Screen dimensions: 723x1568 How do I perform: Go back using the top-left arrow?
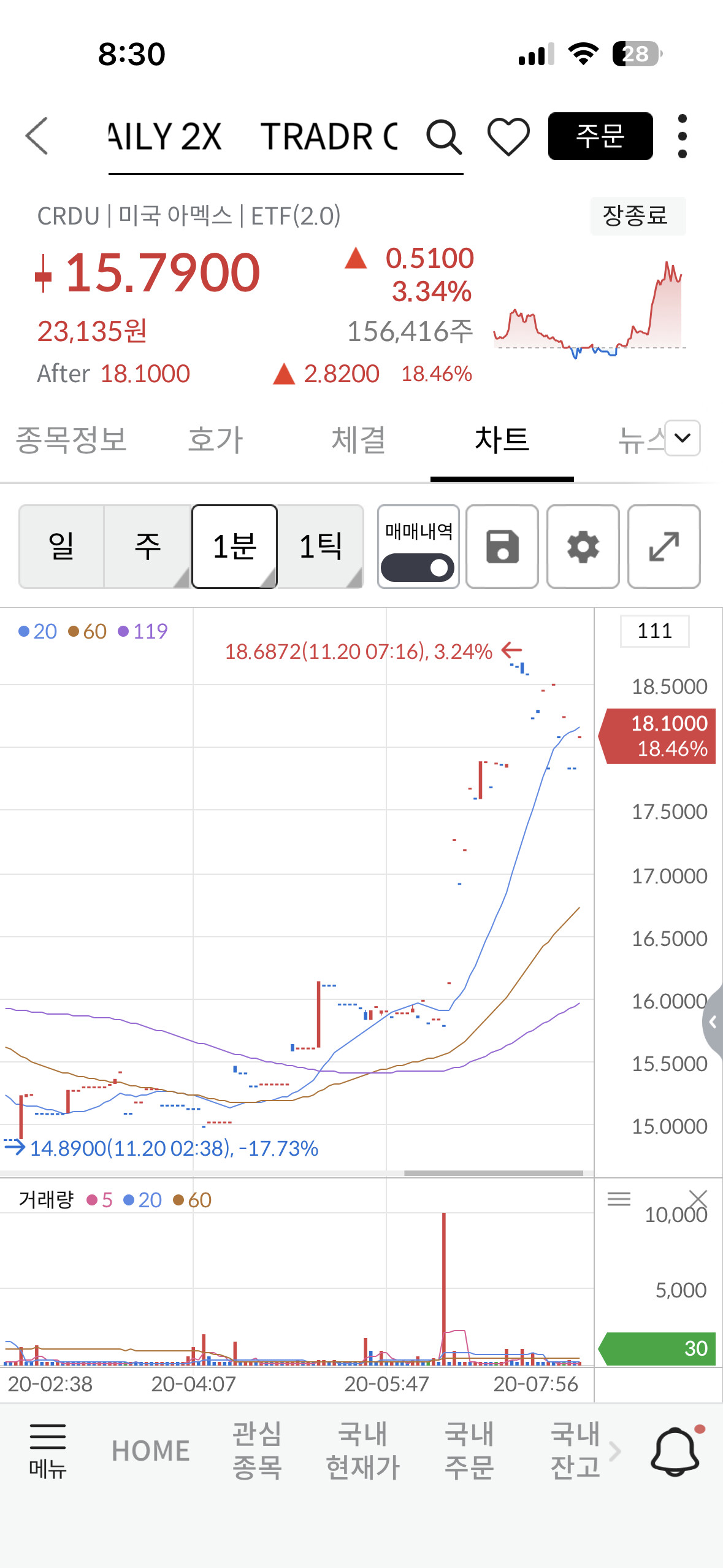[37, 136]
